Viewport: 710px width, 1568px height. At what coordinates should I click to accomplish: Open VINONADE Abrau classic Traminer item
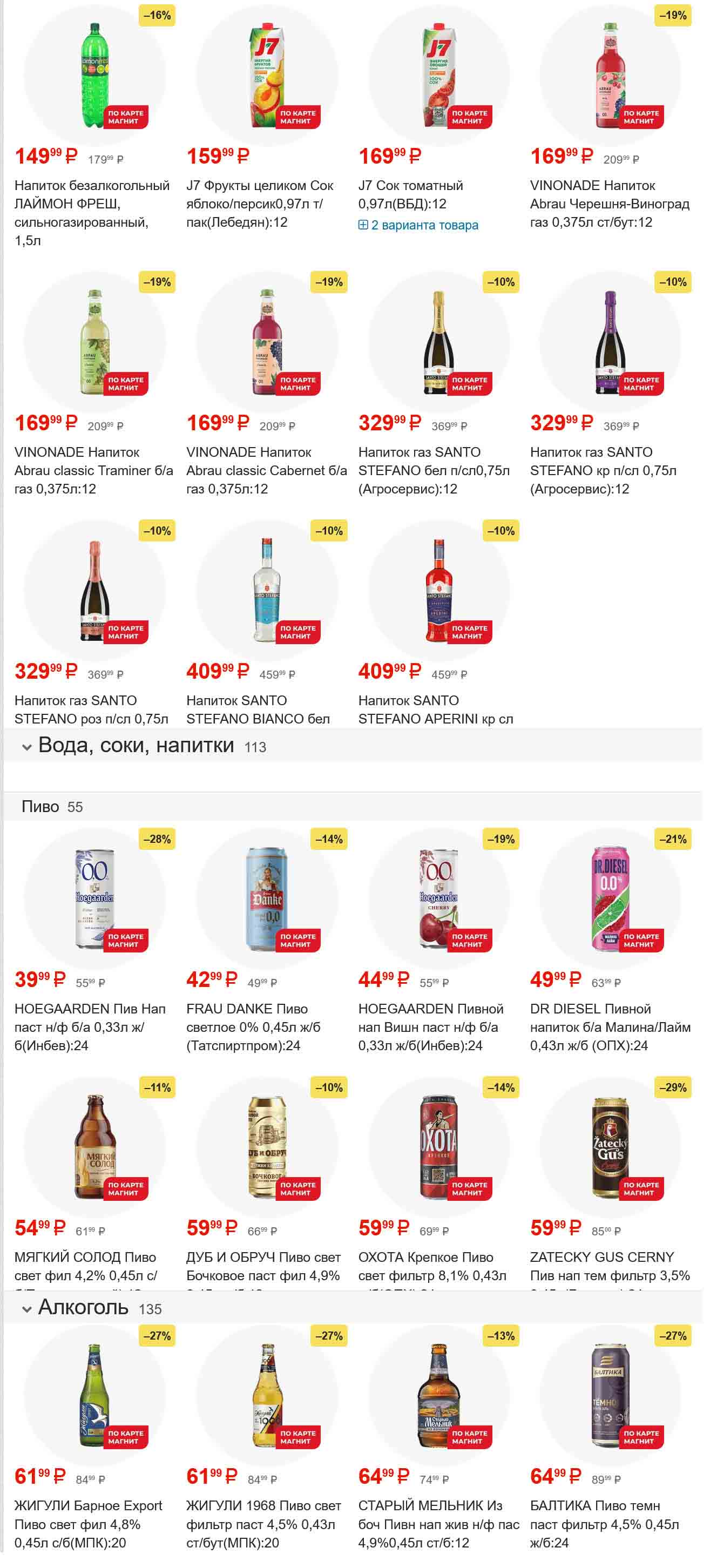pyautogui.click(x=93, y=470)
